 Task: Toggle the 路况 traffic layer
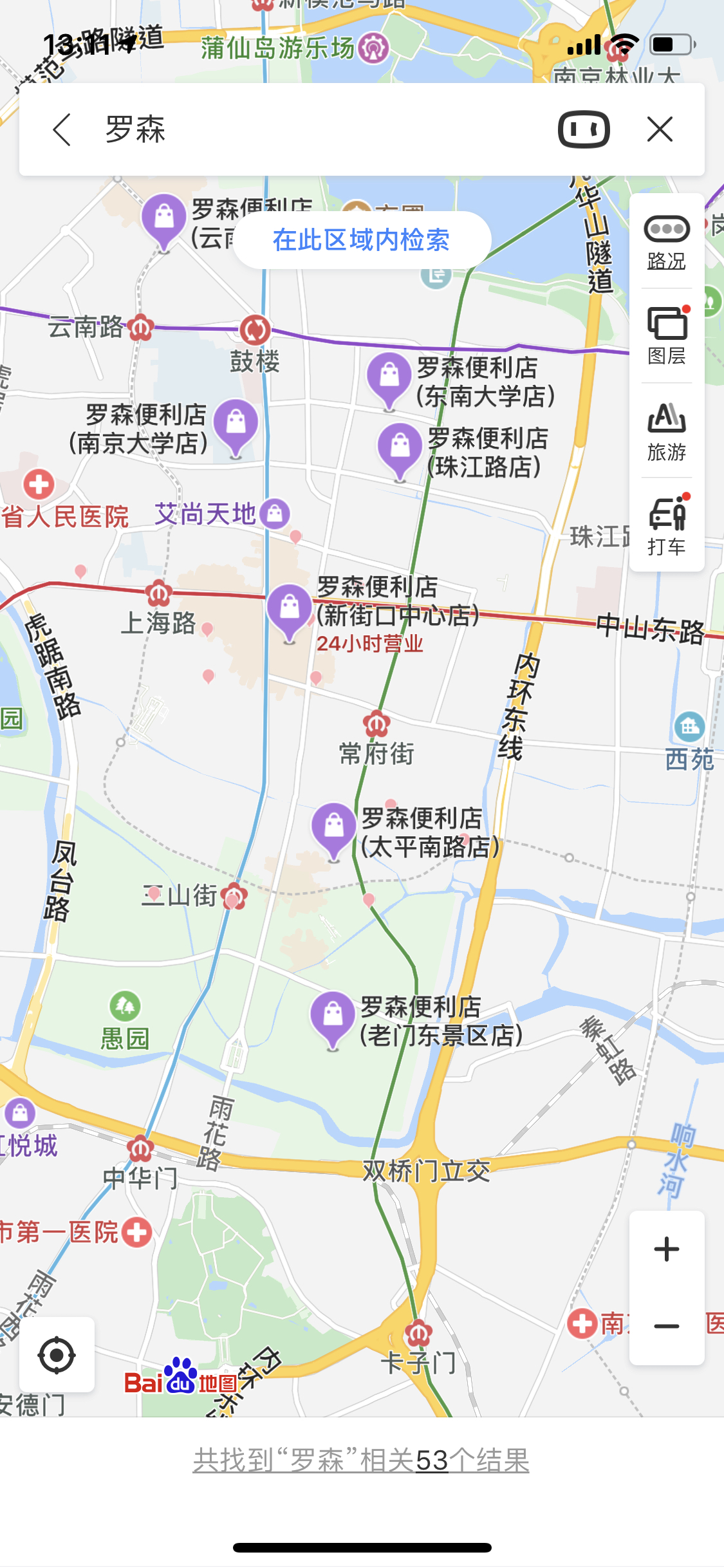tap(667, 243)
